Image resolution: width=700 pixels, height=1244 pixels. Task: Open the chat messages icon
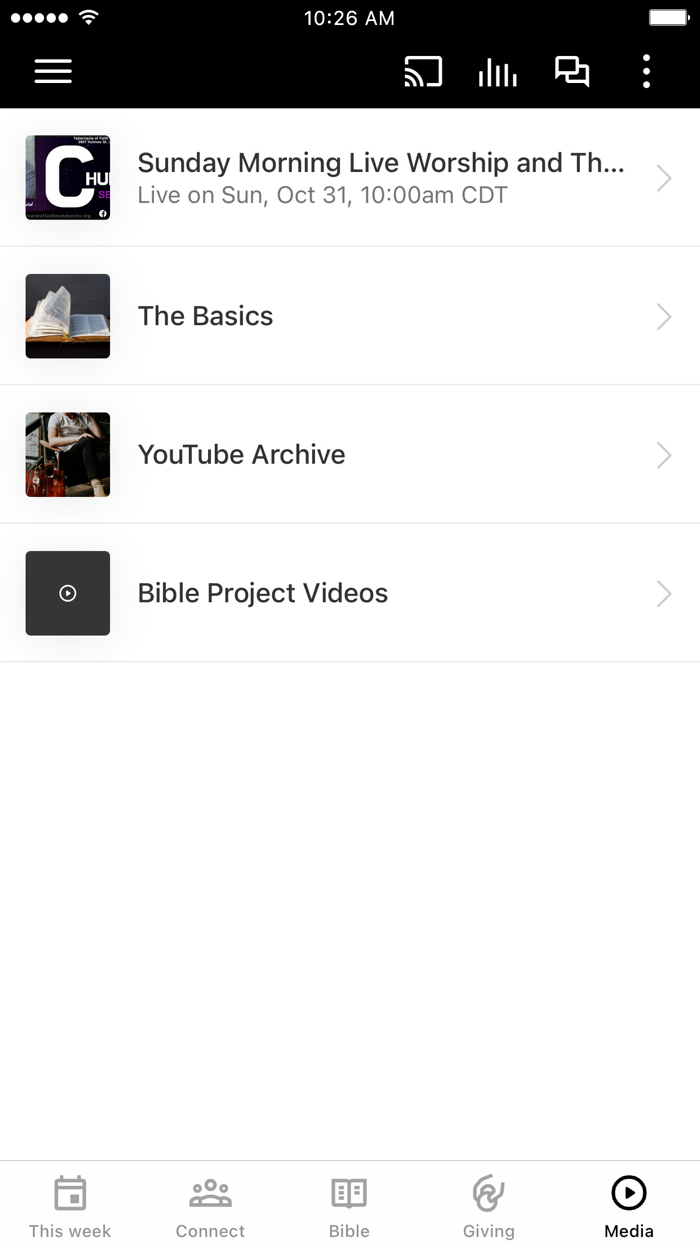[x=572, y=72]
